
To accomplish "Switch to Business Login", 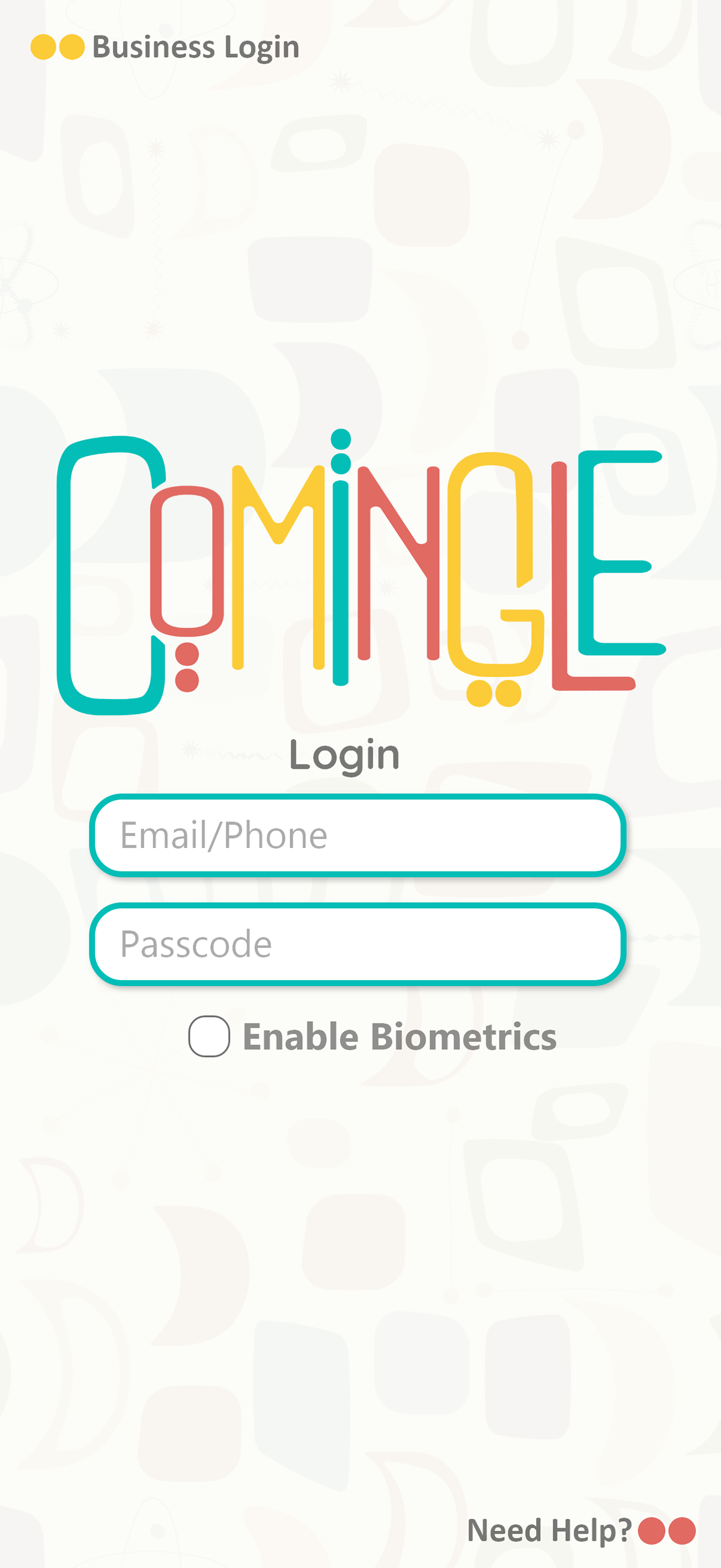I will click(195, 47).
